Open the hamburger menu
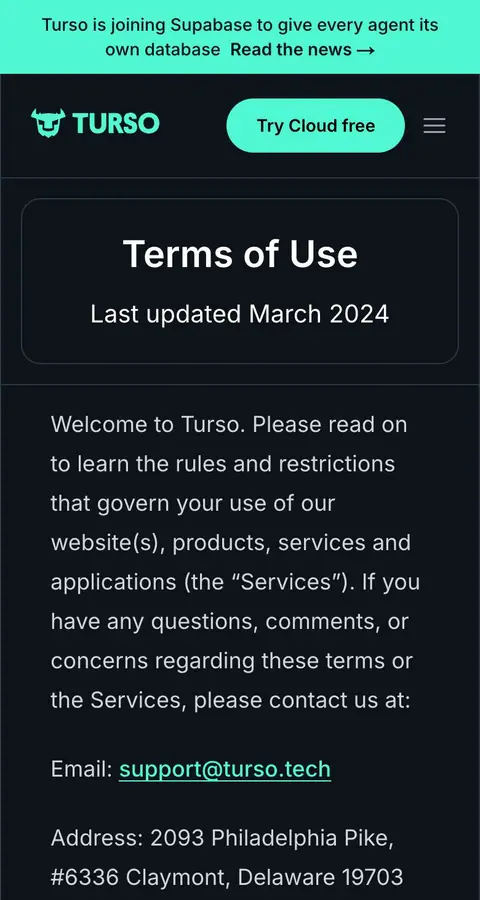Screen dimensions: 480x900 coord(434,126)
